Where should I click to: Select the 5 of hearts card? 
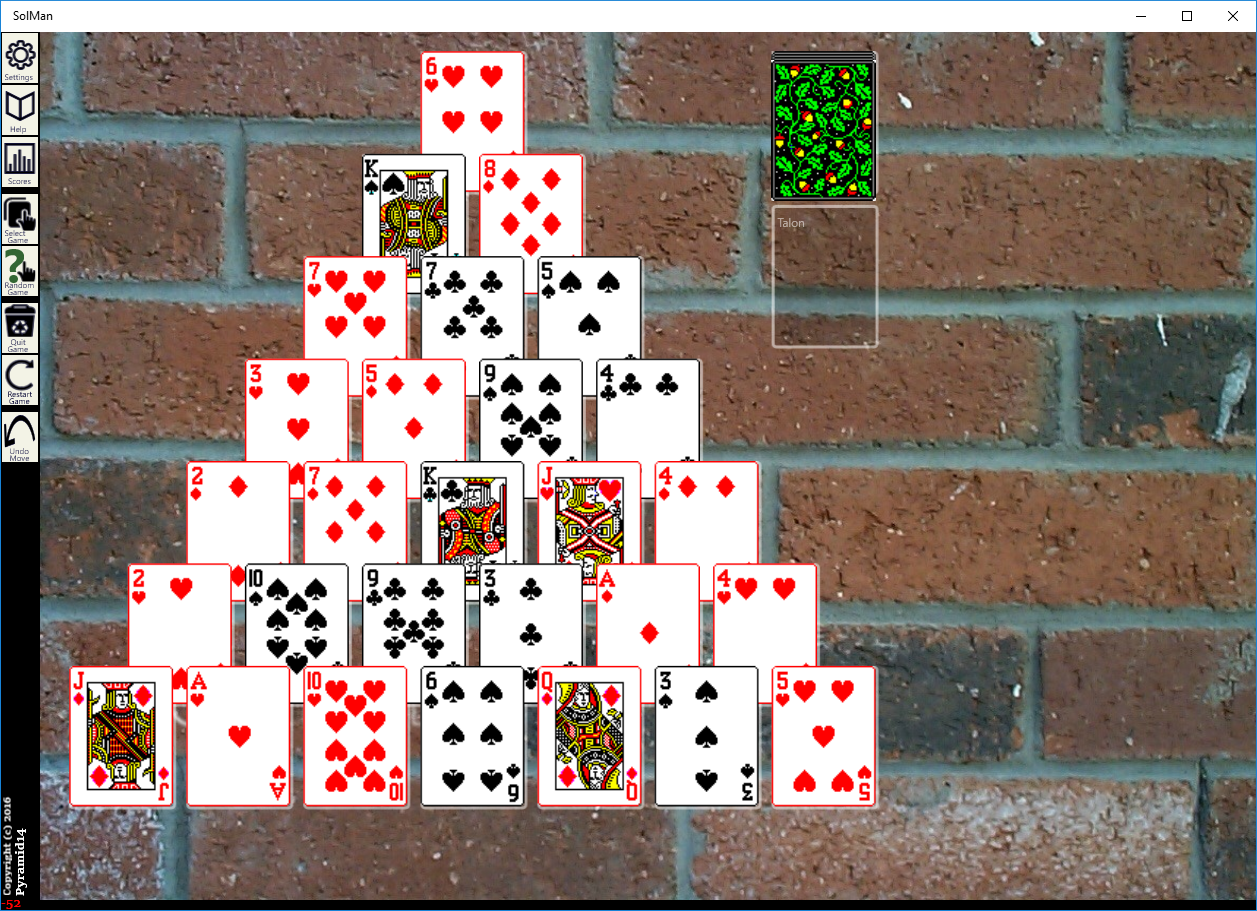pyautogui.click(x=823, y=737)
